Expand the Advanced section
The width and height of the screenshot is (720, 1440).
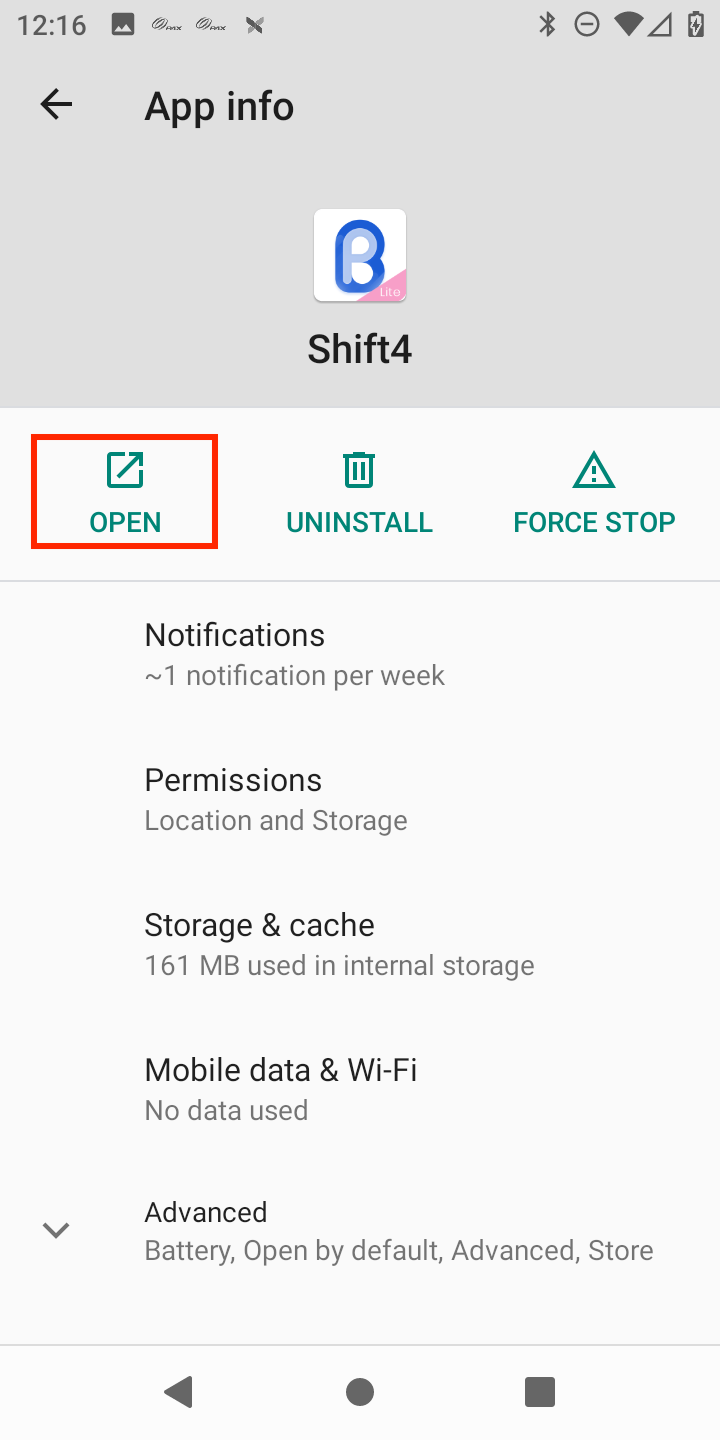click(x=360, y=1230)
